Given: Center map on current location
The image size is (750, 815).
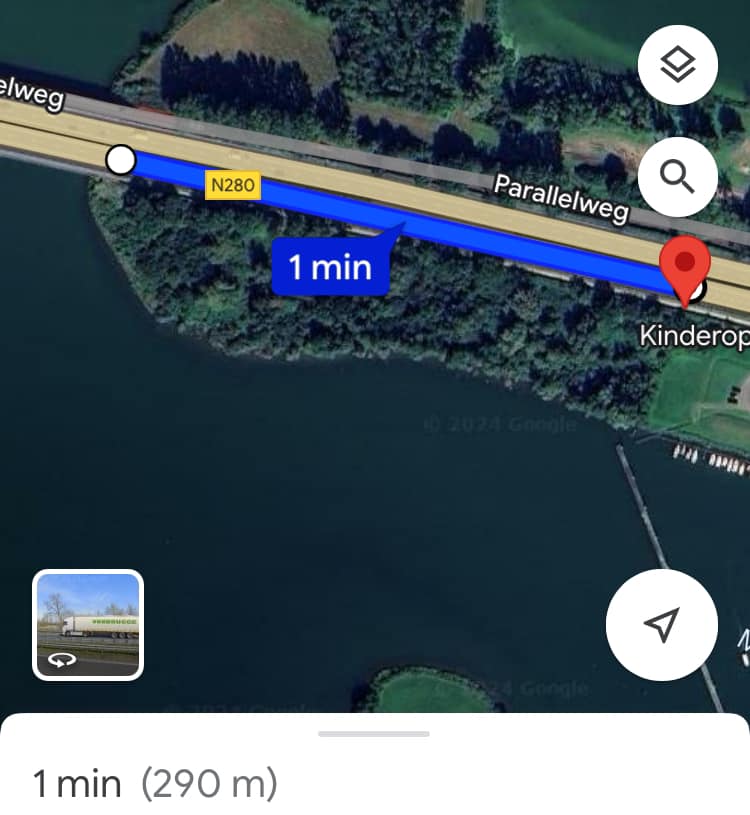Looking at the screenshot, I should [x=661, y=624].
